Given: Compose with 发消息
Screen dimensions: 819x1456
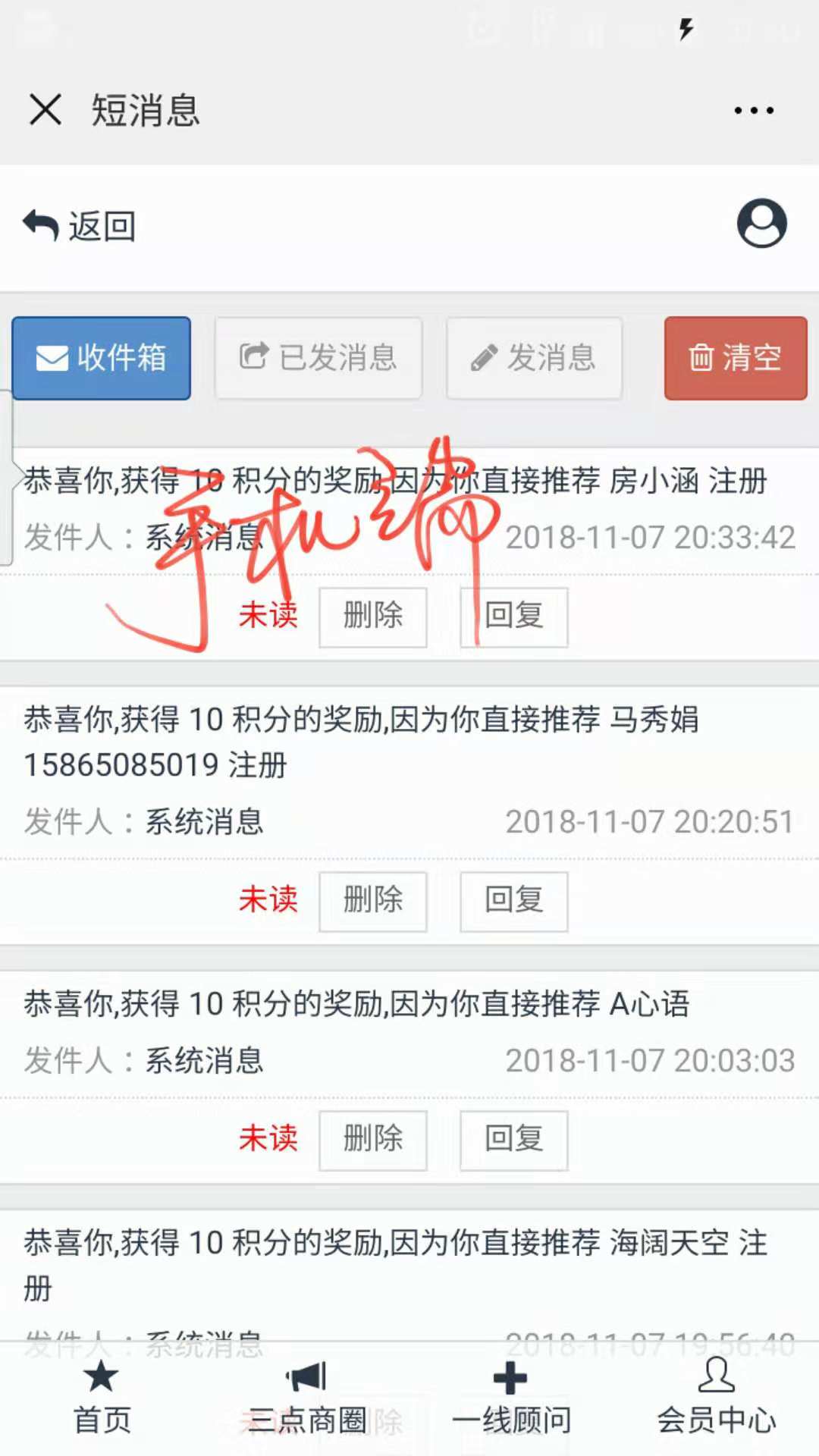Looking at the screenshot, I should [534, 358].
